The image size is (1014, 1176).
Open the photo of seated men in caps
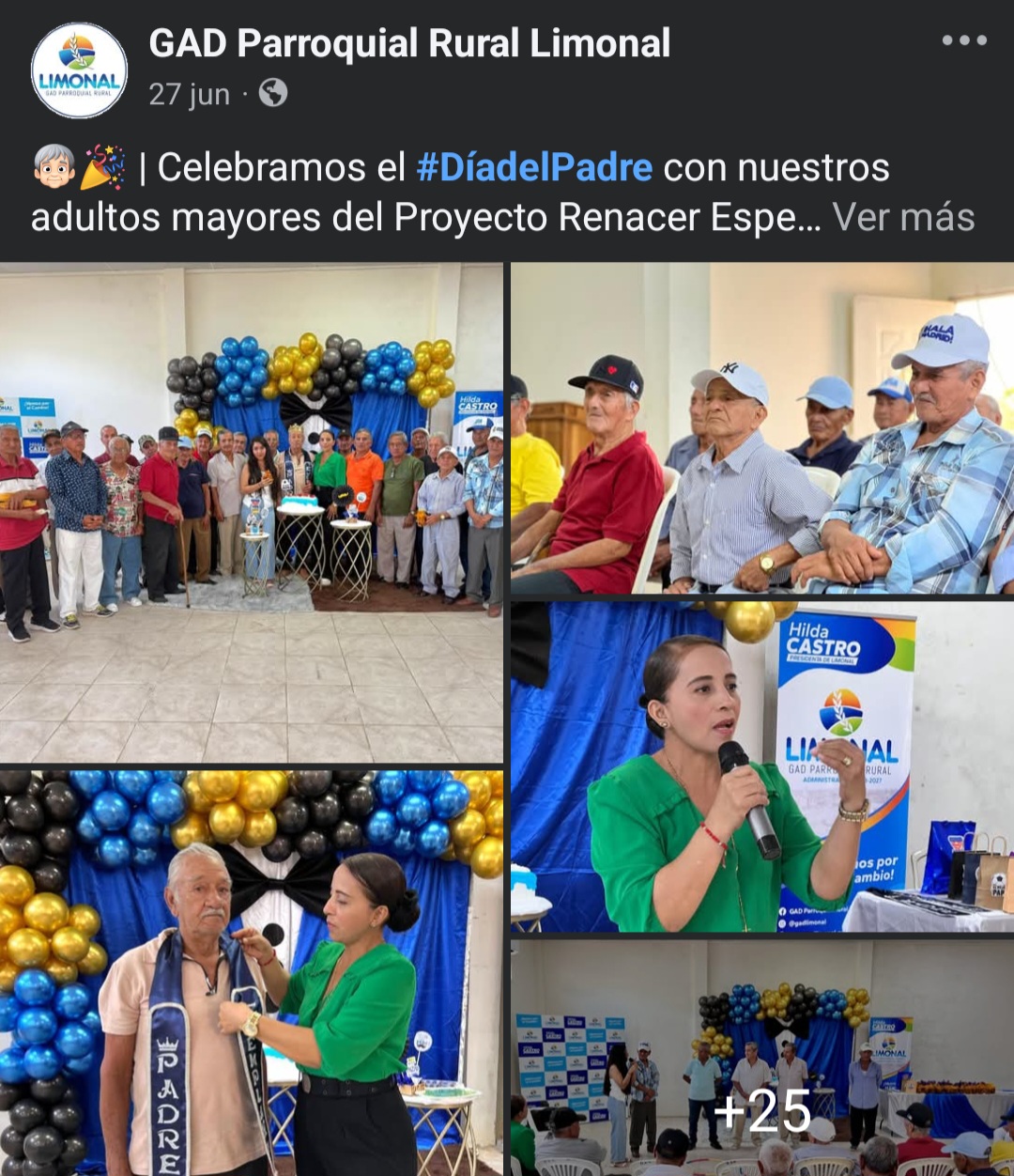(x=761, y=428)
